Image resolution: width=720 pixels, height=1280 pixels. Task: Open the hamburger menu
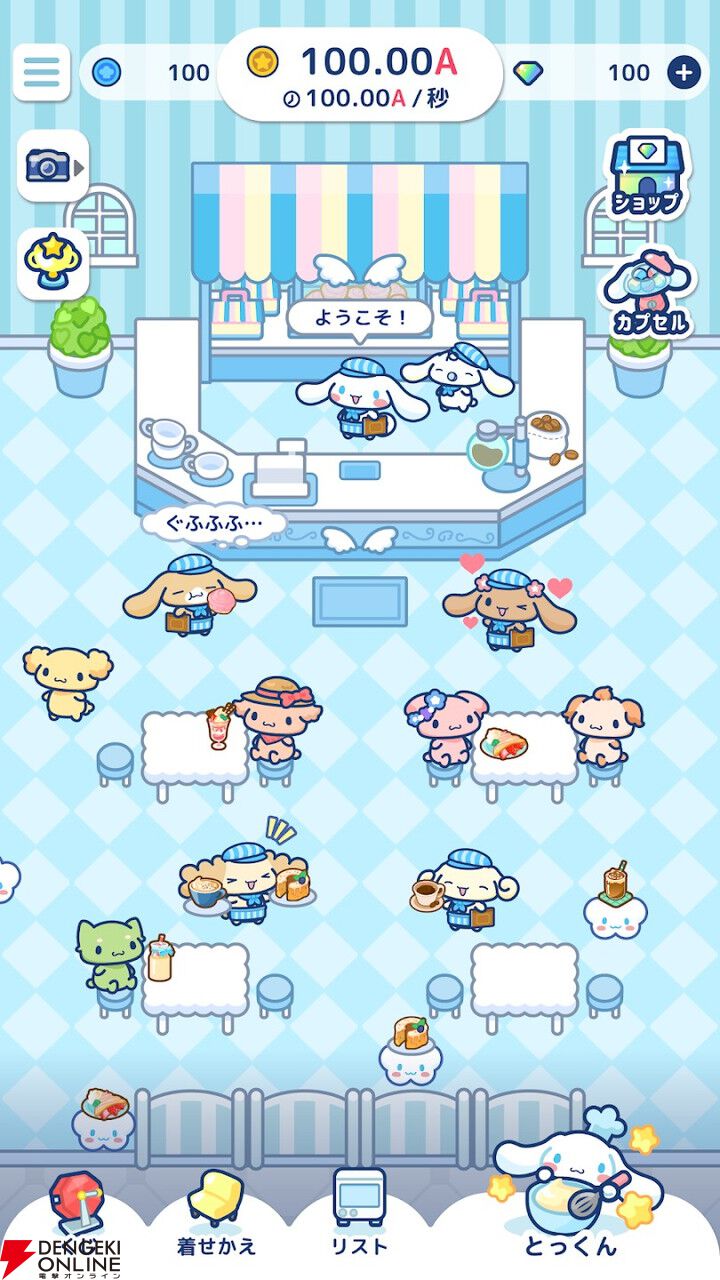[x=41, y=72]
